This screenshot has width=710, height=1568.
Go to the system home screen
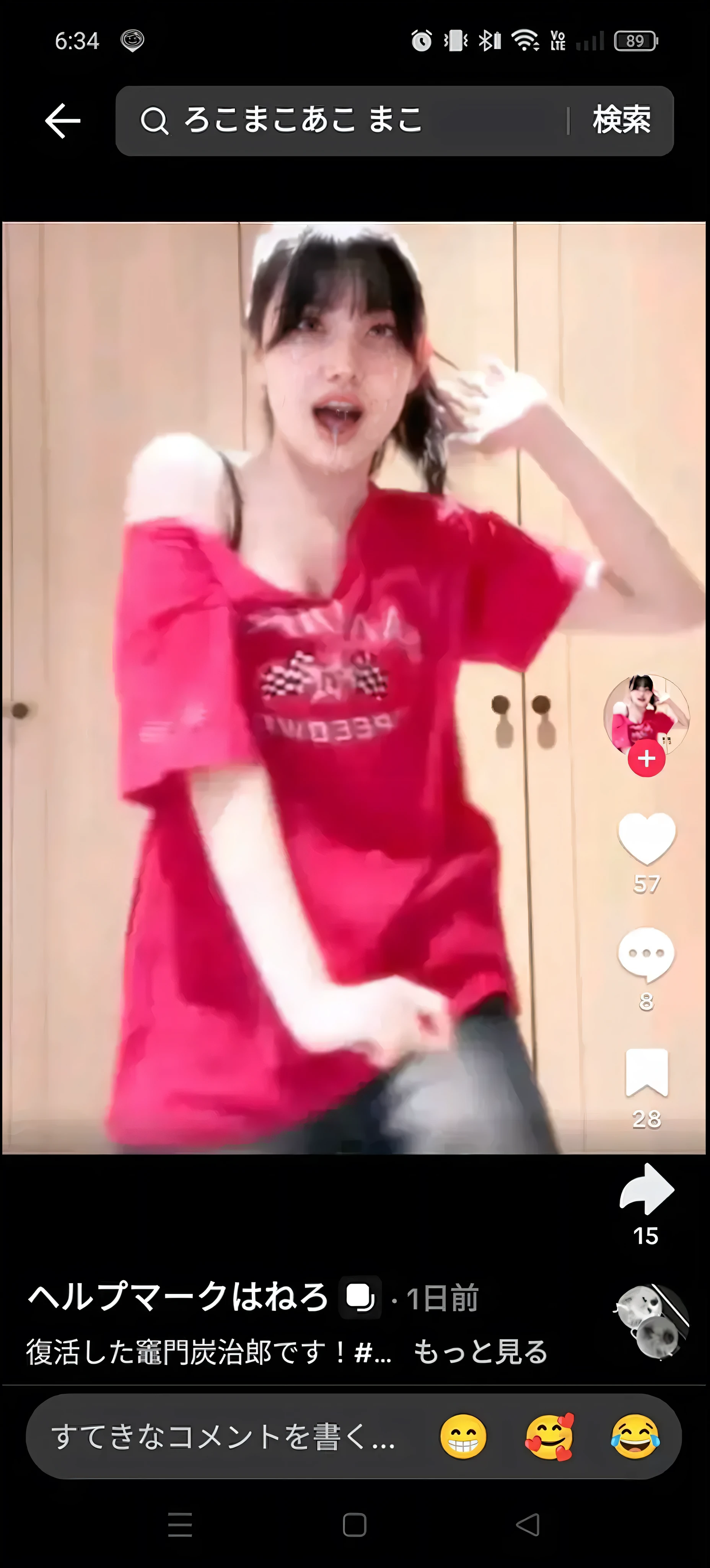point(355,1525)
